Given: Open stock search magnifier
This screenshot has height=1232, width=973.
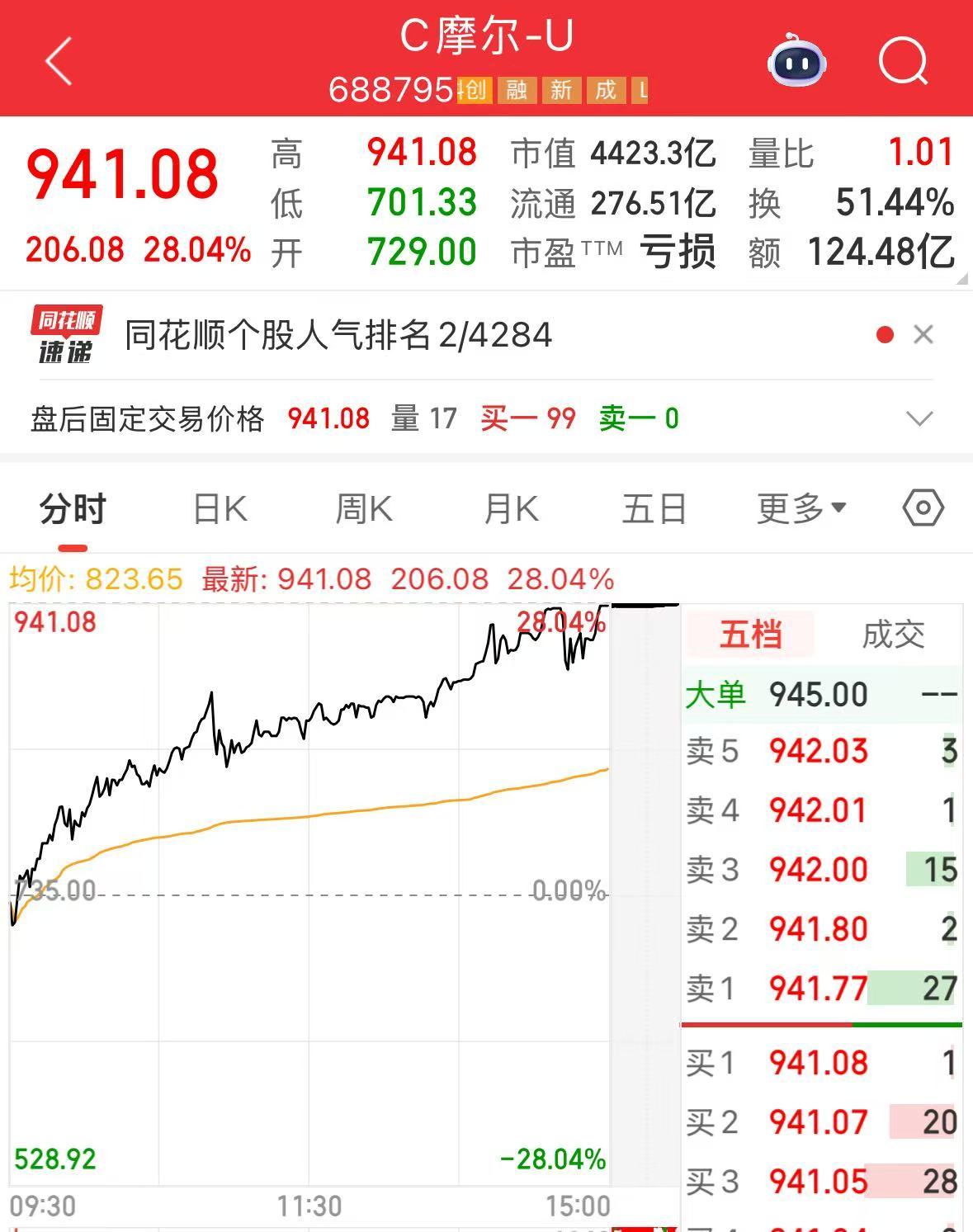Looking at the screenshot, I should point(903,61).
